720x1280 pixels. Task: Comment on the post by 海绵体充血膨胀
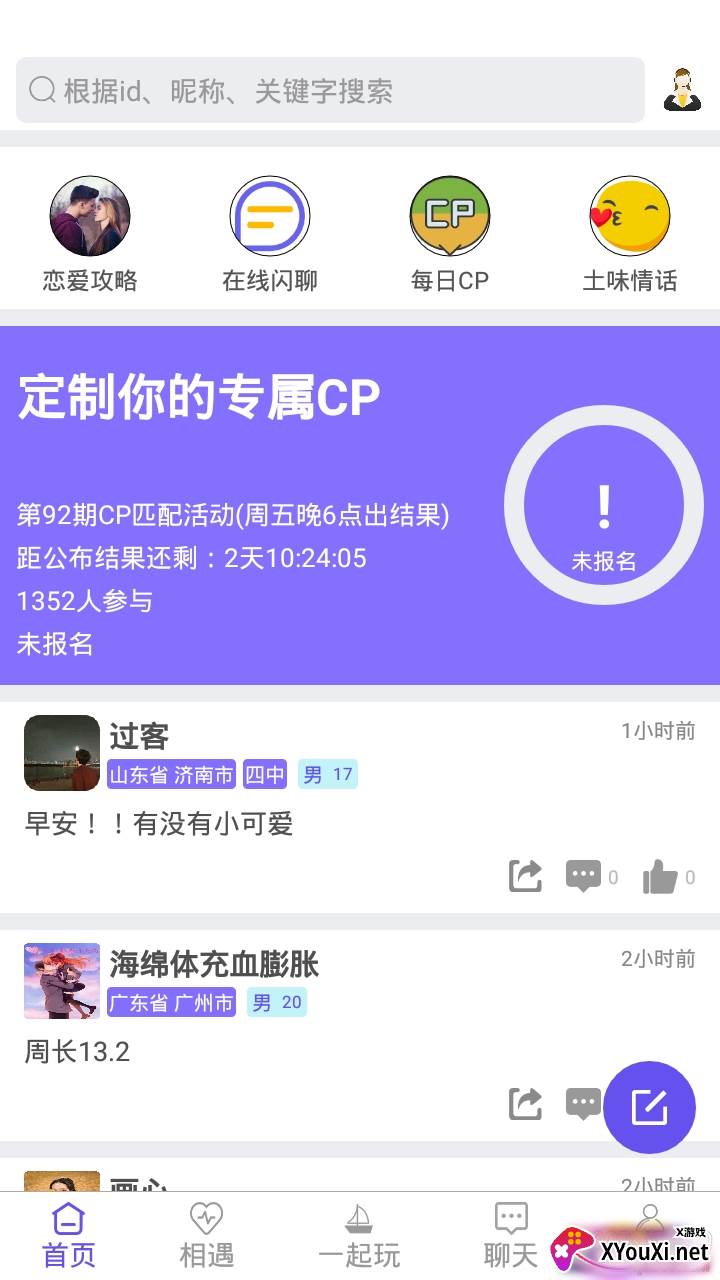click(584, 1104)
